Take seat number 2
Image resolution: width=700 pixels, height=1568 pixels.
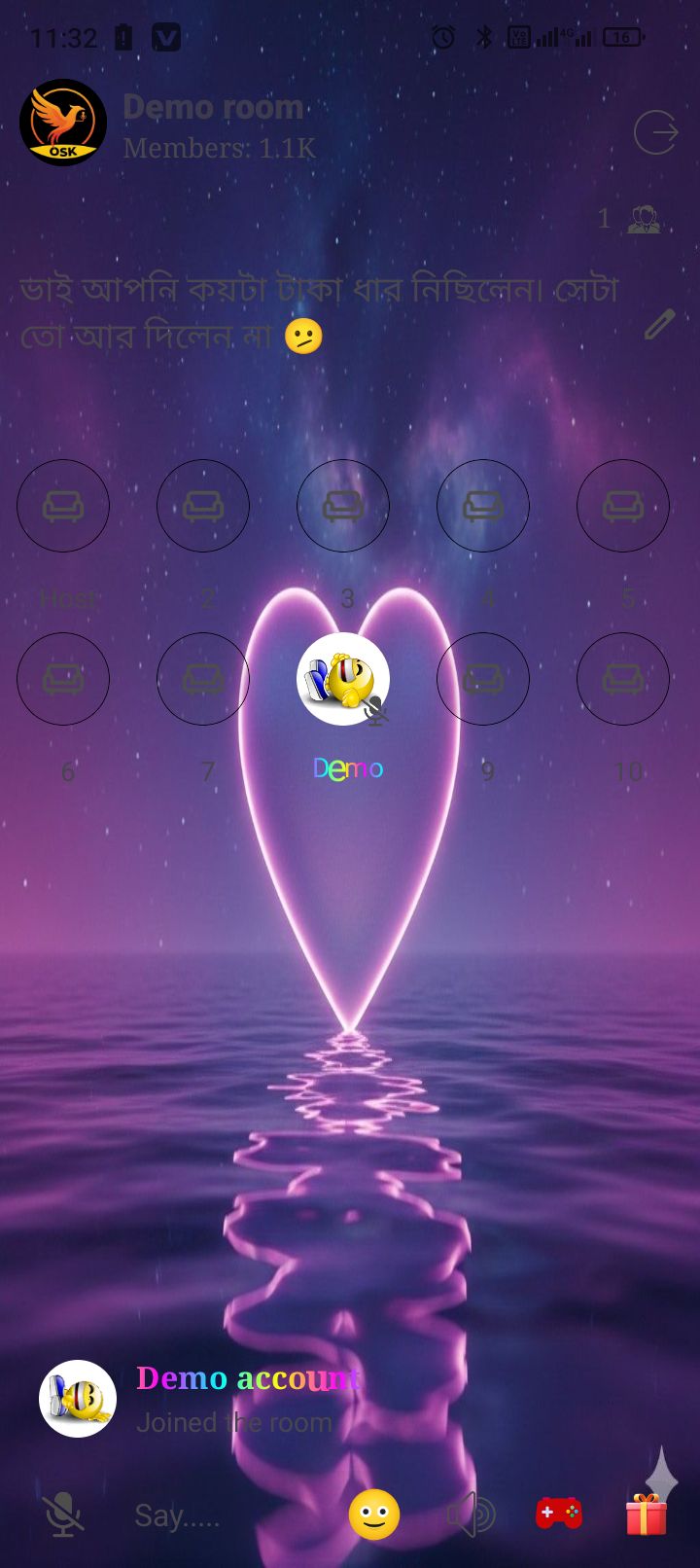pos(203,506)
